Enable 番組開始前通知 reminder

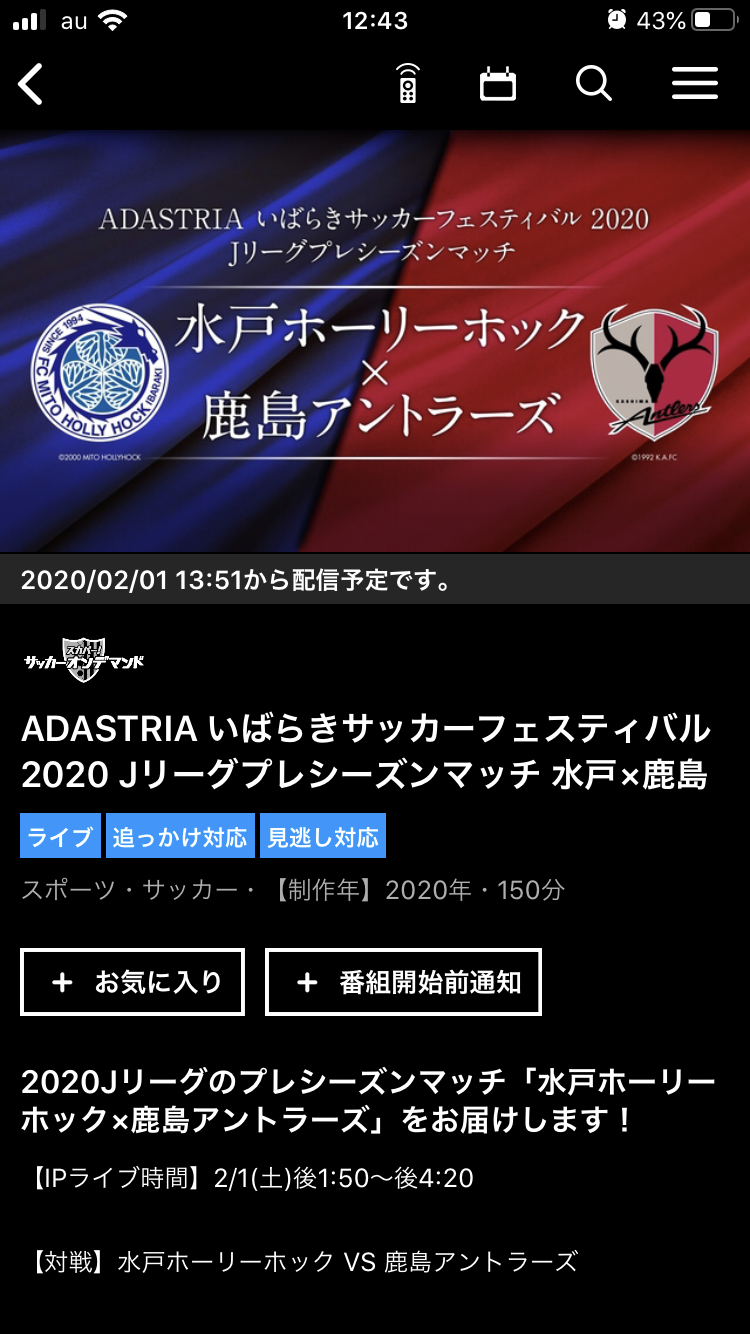[x=403, y=982]
